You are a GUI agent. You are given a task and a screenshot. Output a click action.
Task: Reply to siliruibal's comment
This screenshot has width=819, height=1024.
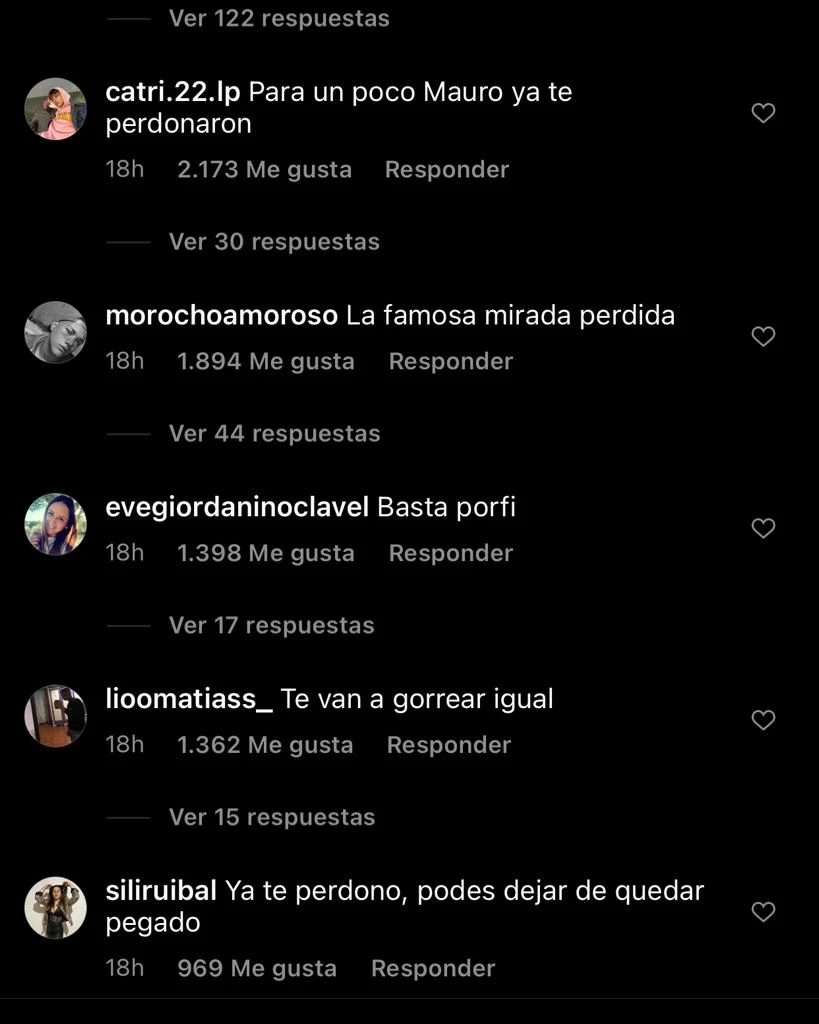pos(432,969)
